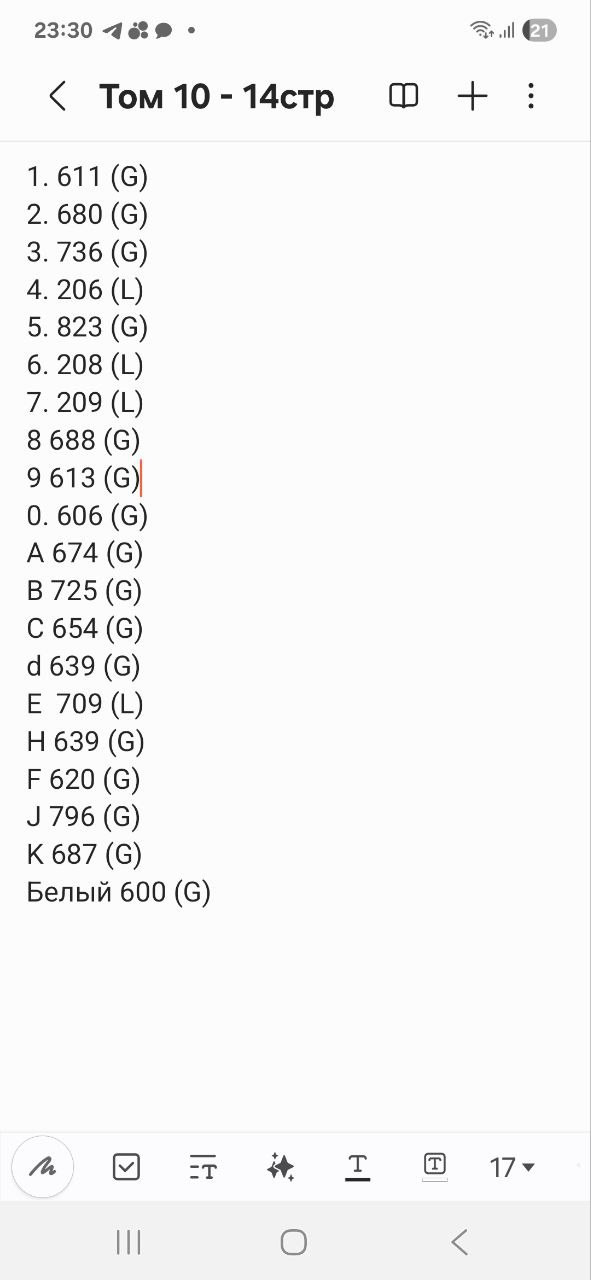Screen dimensions: 591x1280
Task: Activate the handwriting pen tool
Action: [x=43, y=1166]
